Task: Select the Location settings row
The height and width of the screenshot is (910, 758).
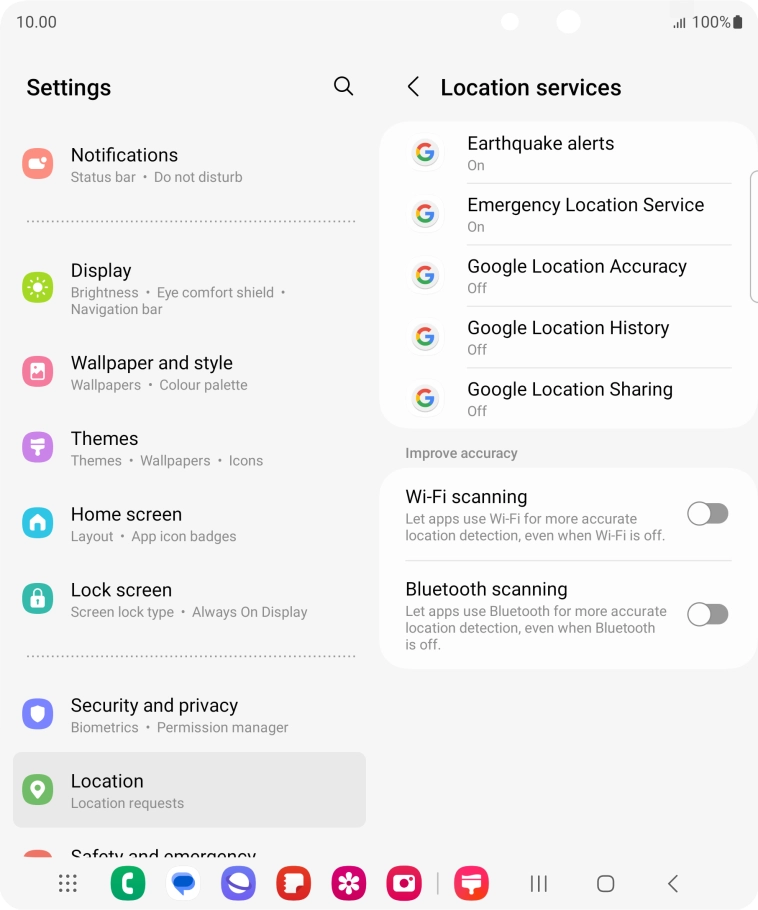Action: [189, 790]
